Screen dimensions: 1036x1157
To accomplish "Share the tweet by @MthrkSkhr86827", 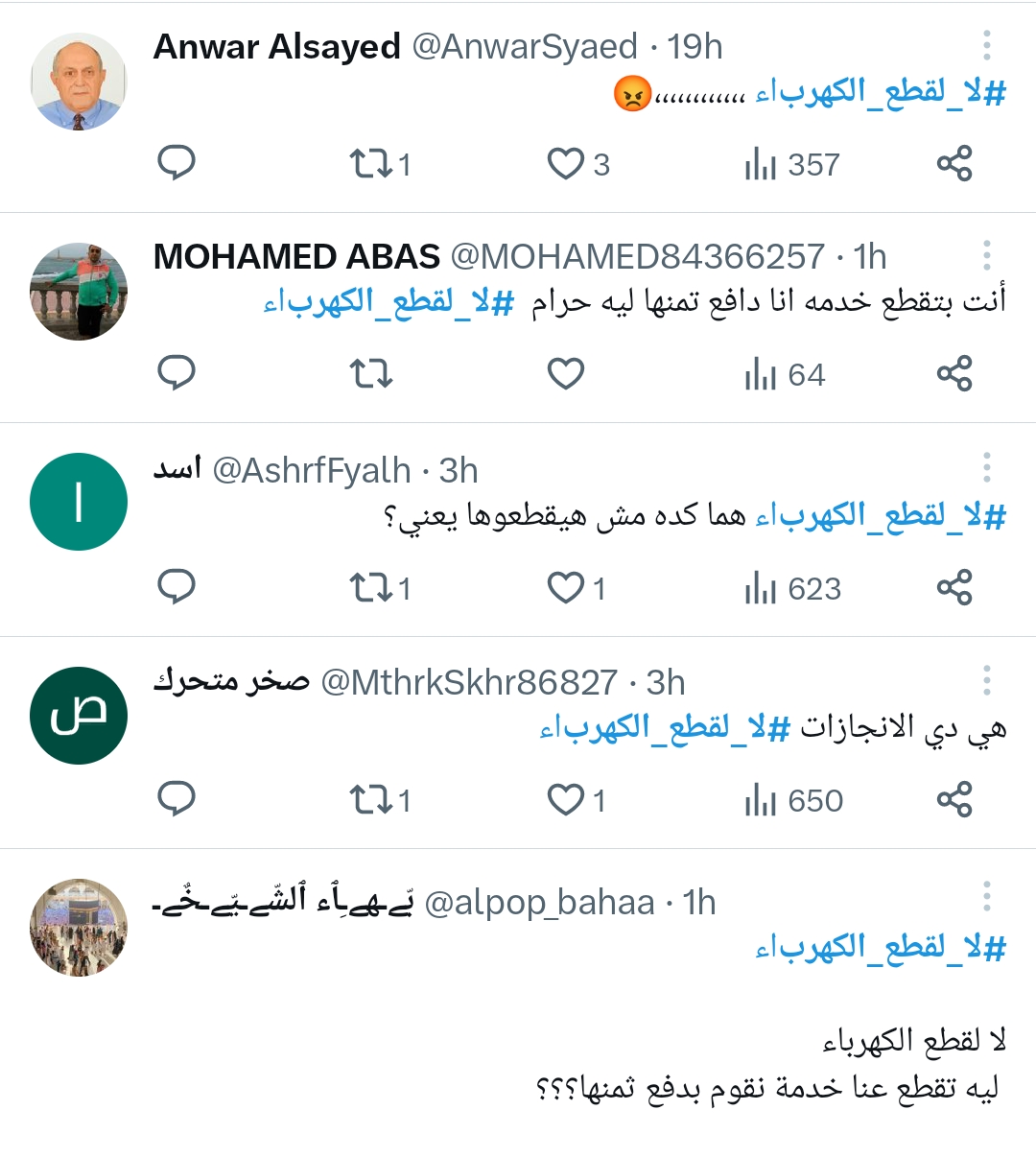I will [954, 800].
